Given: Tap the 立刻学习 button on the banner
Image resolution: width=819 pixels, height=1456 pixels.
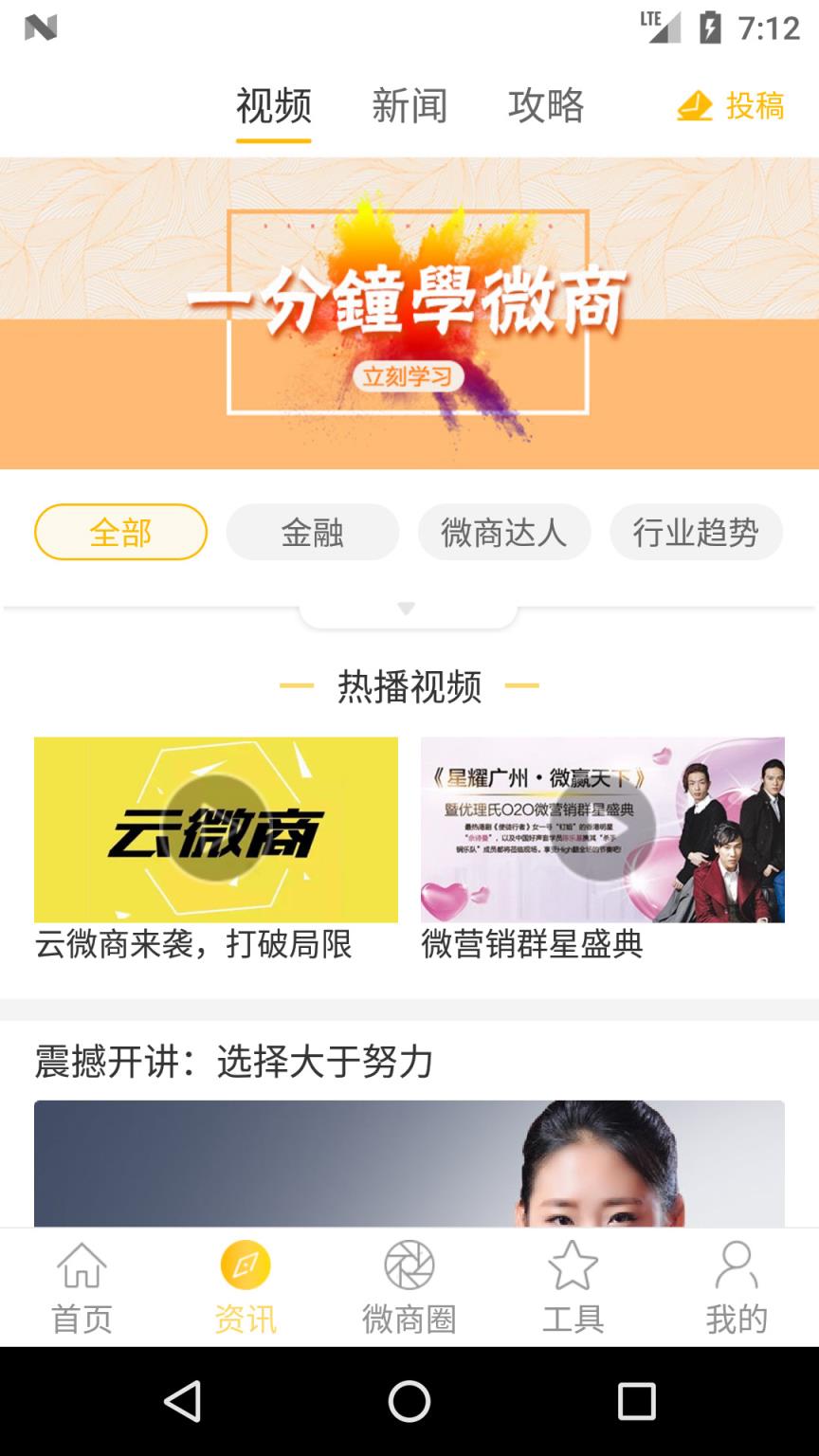Looking at the screenshot, I should (x=409, y=377).
